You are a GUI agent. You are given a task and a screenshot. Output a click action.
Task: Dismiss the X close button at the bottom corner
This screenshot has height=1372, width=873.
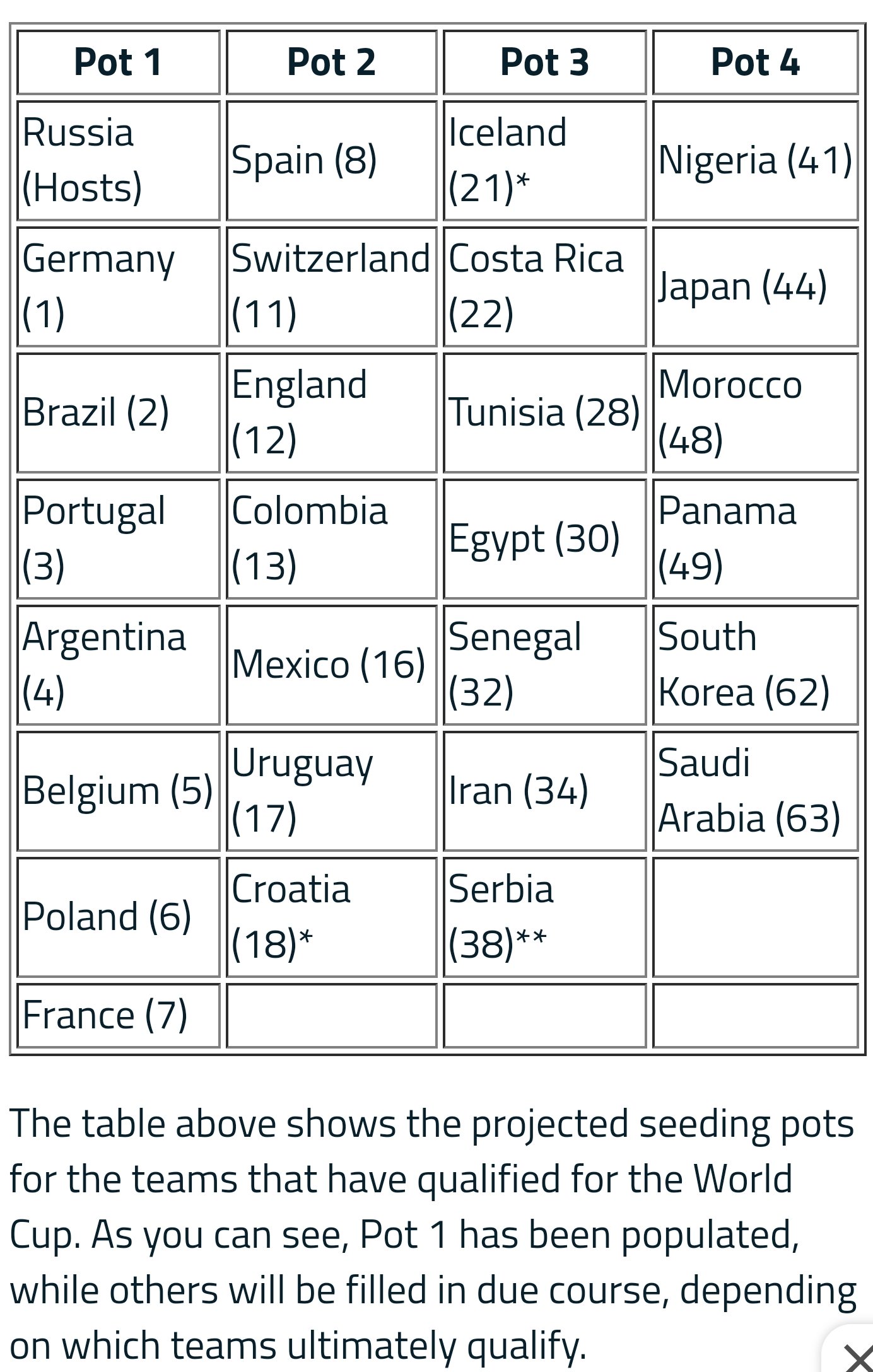click(857, 1357)
